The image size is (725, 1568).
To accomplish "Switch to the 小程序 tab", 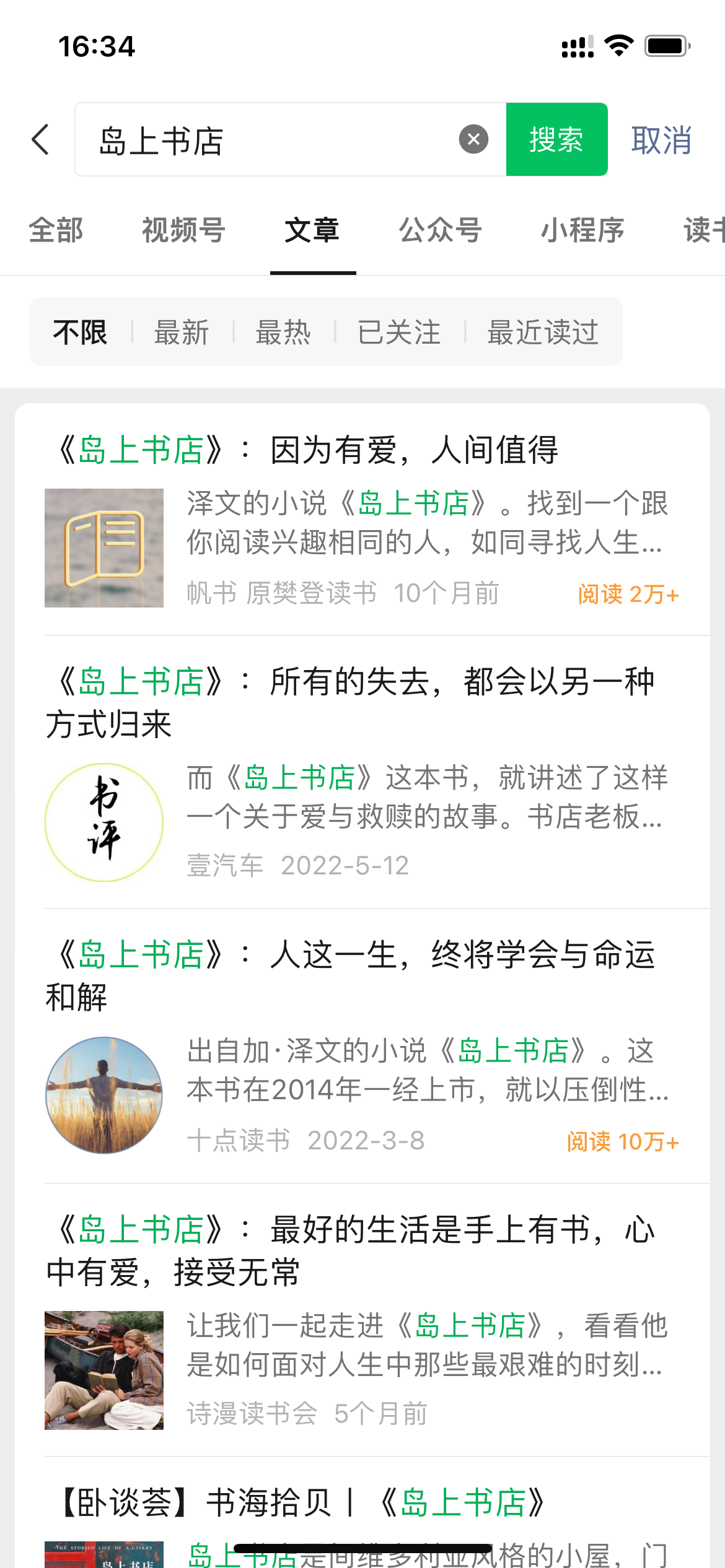I will (x=582, y=230).
